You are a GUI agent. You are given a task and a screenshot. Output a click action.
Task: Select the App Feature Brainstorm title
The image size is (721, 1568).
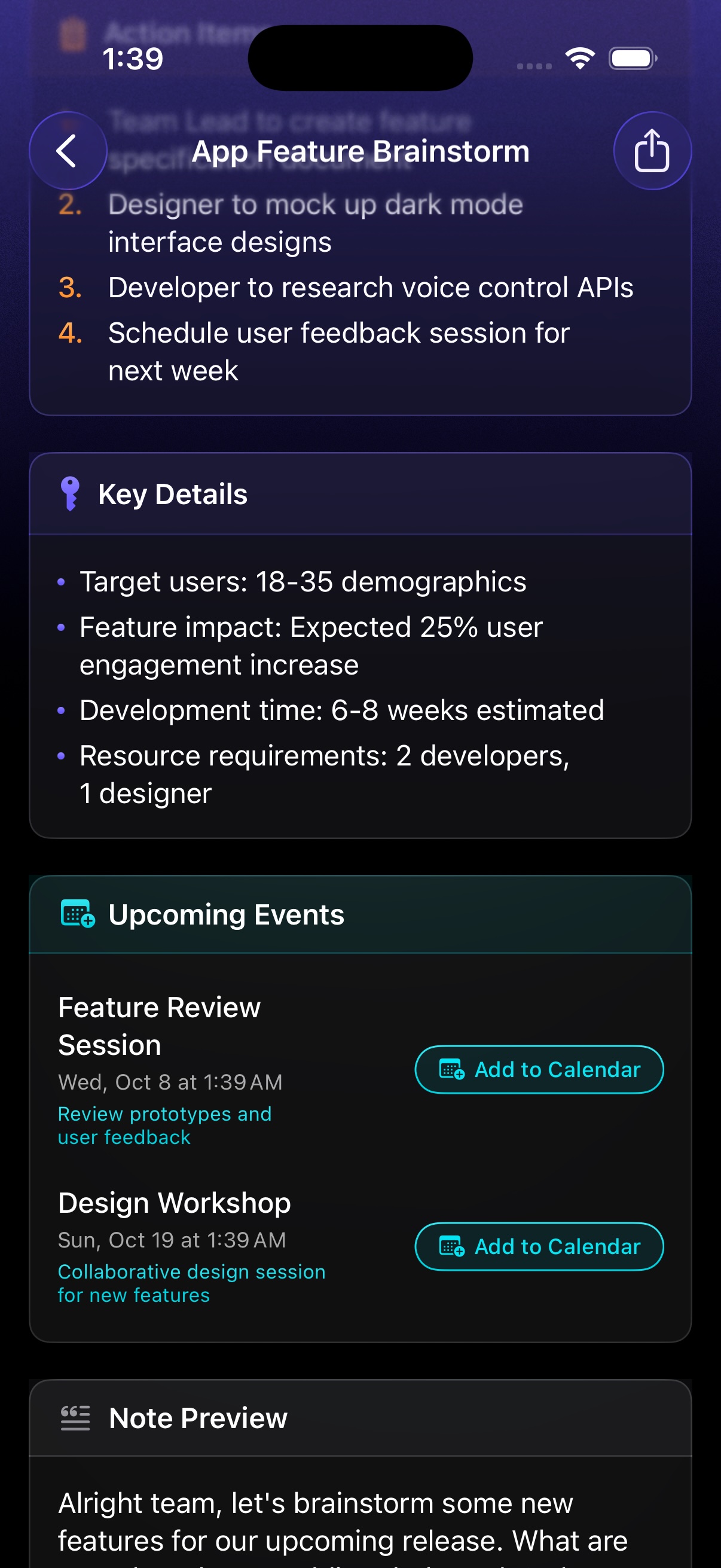(x=360, y=151)
